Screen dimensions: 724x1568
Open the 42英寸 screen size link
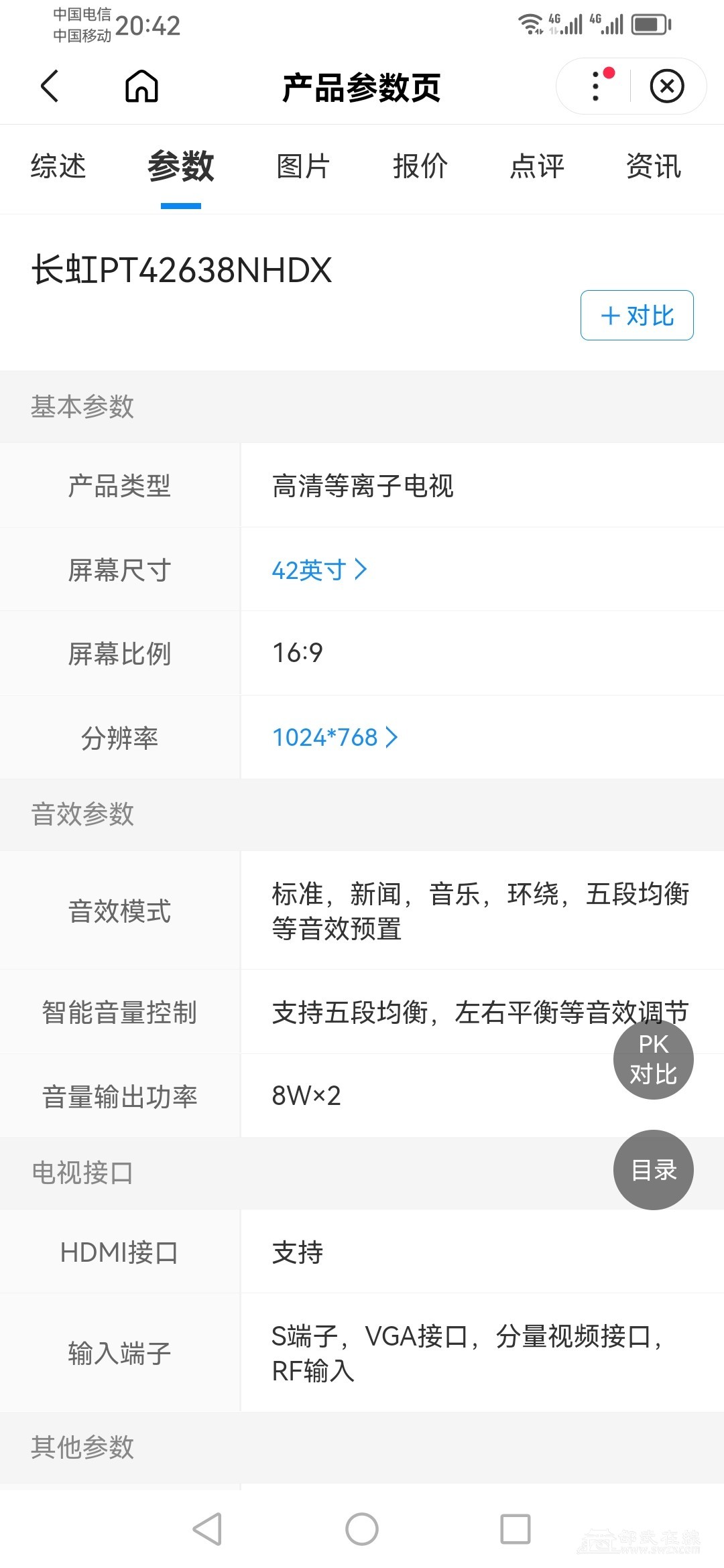(x=319, y=570)
